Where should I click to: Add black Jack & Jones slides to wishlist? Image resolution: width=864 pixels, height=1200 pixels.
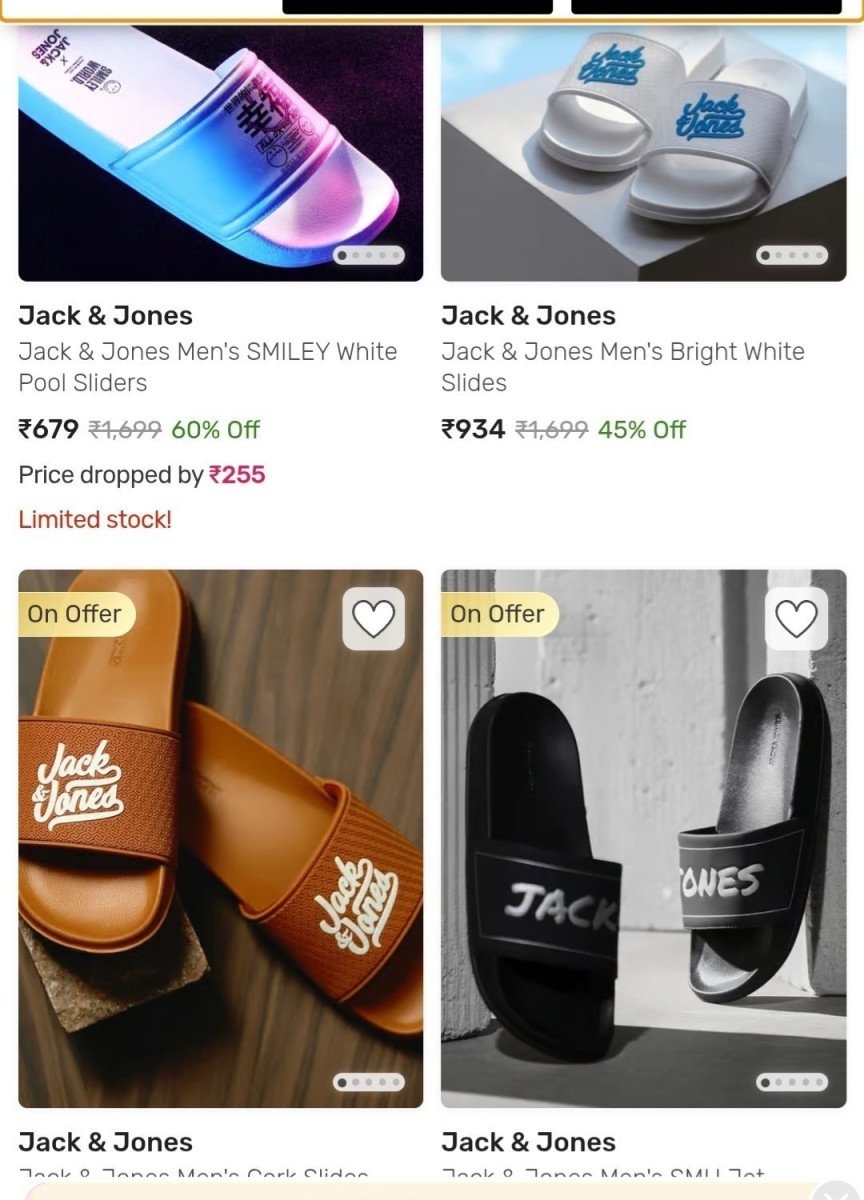pos(796,619)
